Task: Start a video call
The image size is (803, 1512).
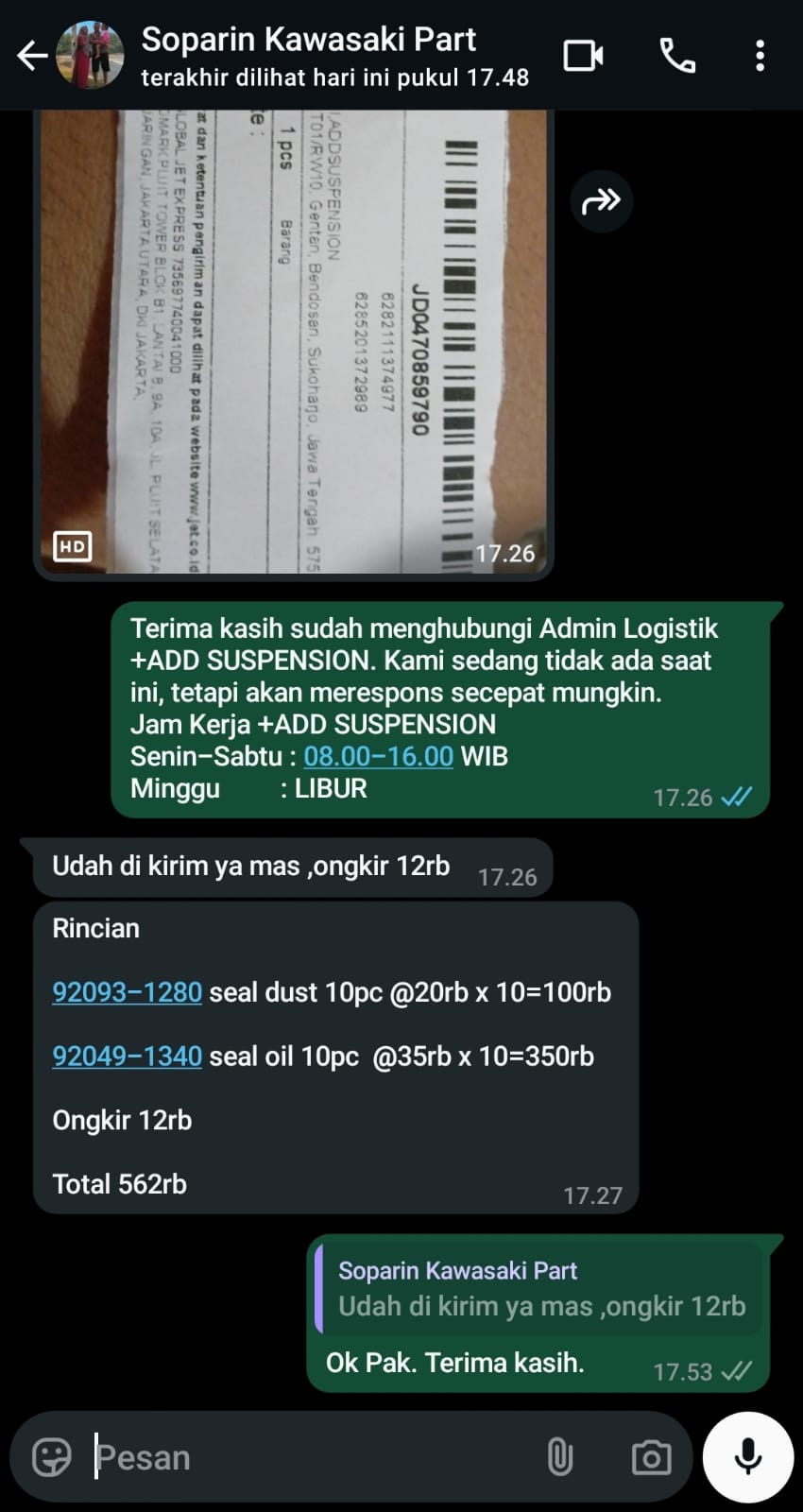Action: pos(583,56)
